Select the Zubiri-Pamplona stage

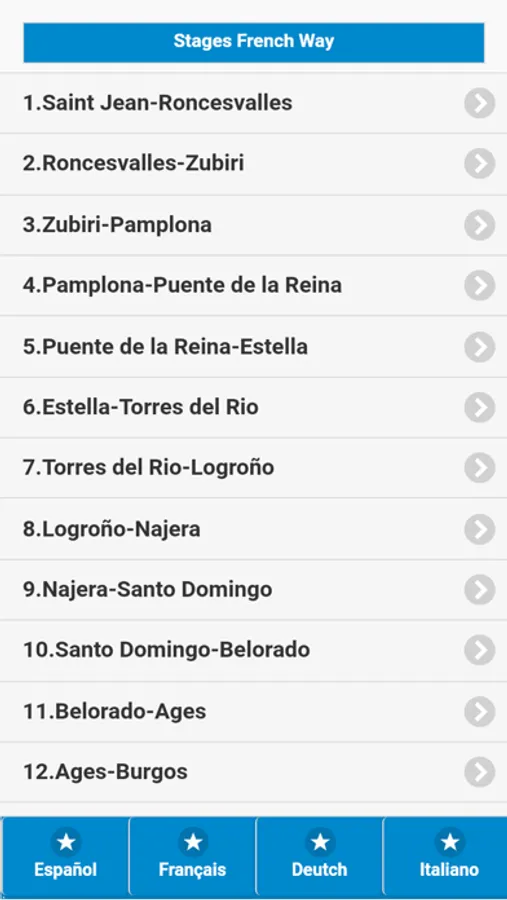coord(253,225)
